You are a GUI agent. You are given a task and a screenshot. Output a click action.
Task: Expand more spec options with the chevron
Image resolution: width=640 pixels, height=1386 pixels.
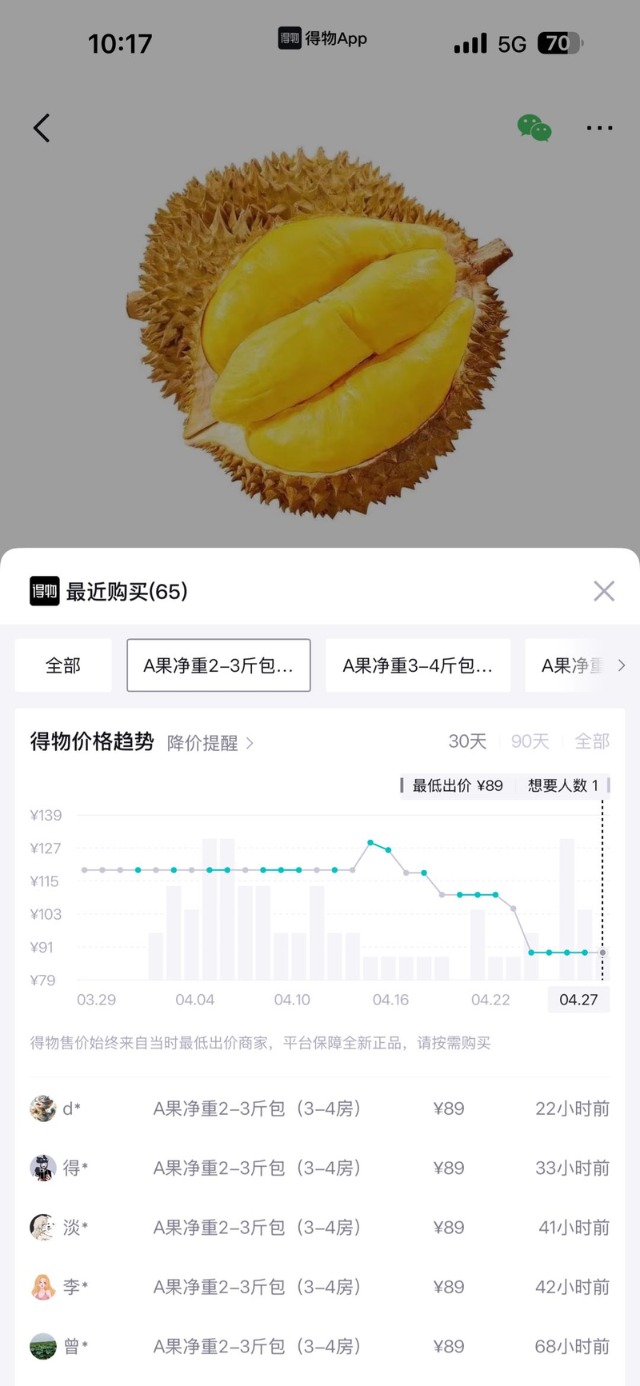point(621,666)
